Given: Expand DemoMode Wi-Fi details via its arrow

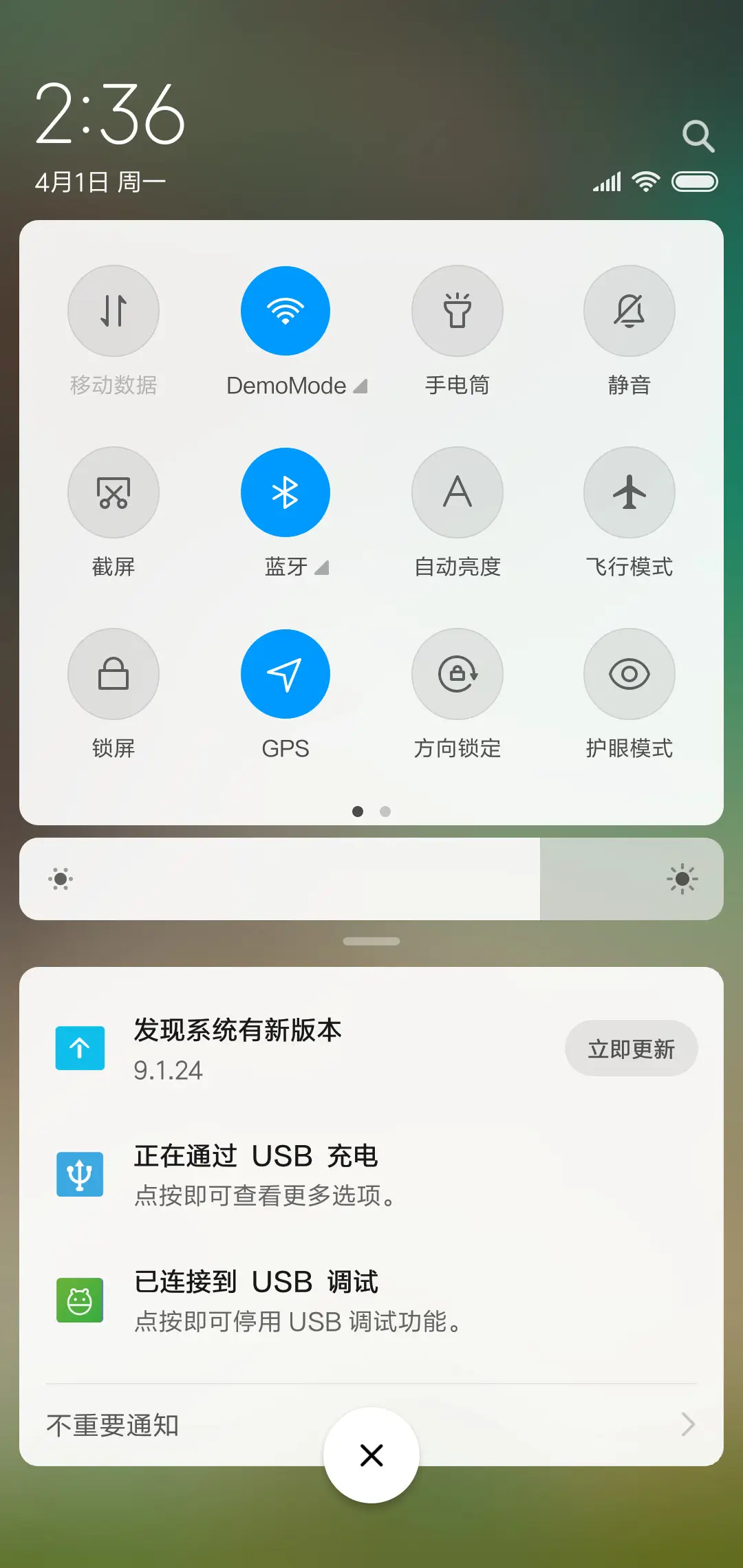Looking at the screenshot, I should pyautogui.click(x=360, y=387).
